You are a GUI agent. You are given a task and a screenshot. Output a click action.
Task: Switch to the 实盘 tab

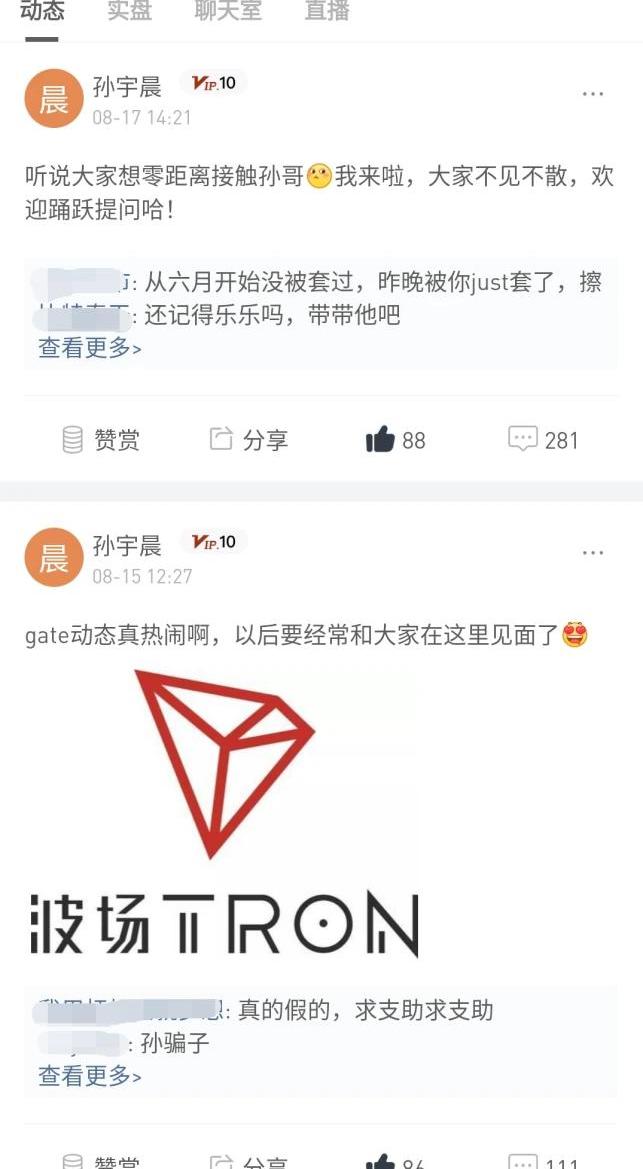click(129, 11)
